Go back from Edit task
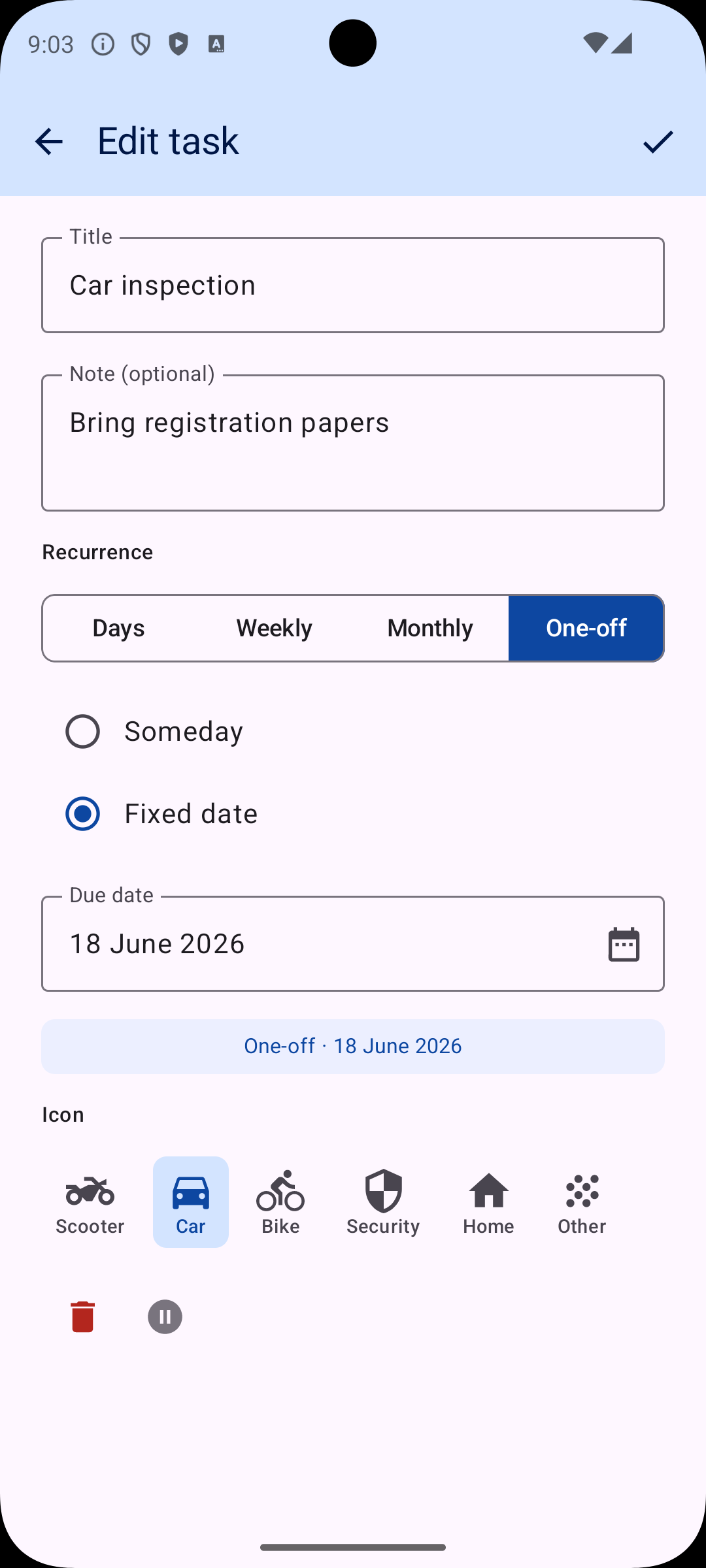 click(x=49, y=141)
